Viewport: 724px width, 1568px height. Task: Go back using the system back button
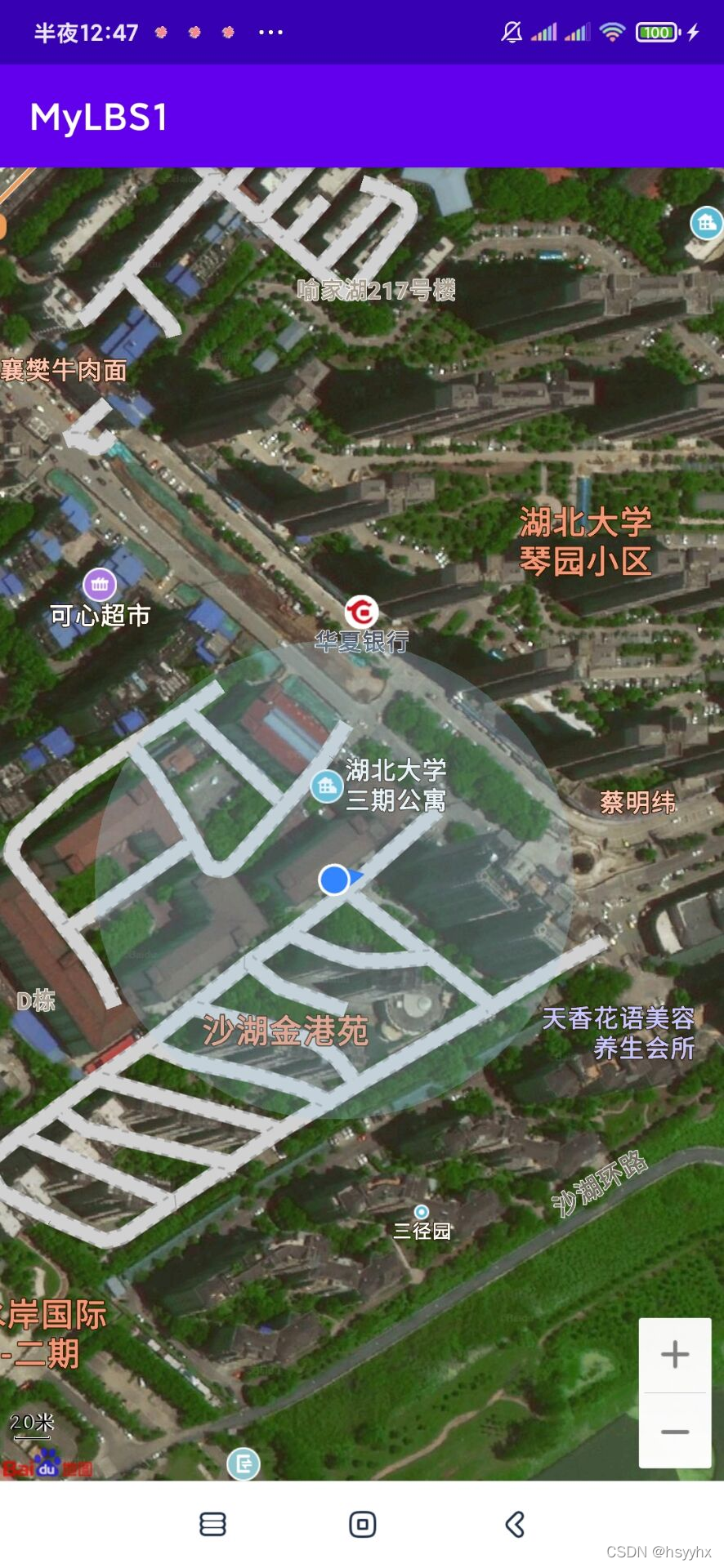coord(515,1524)
